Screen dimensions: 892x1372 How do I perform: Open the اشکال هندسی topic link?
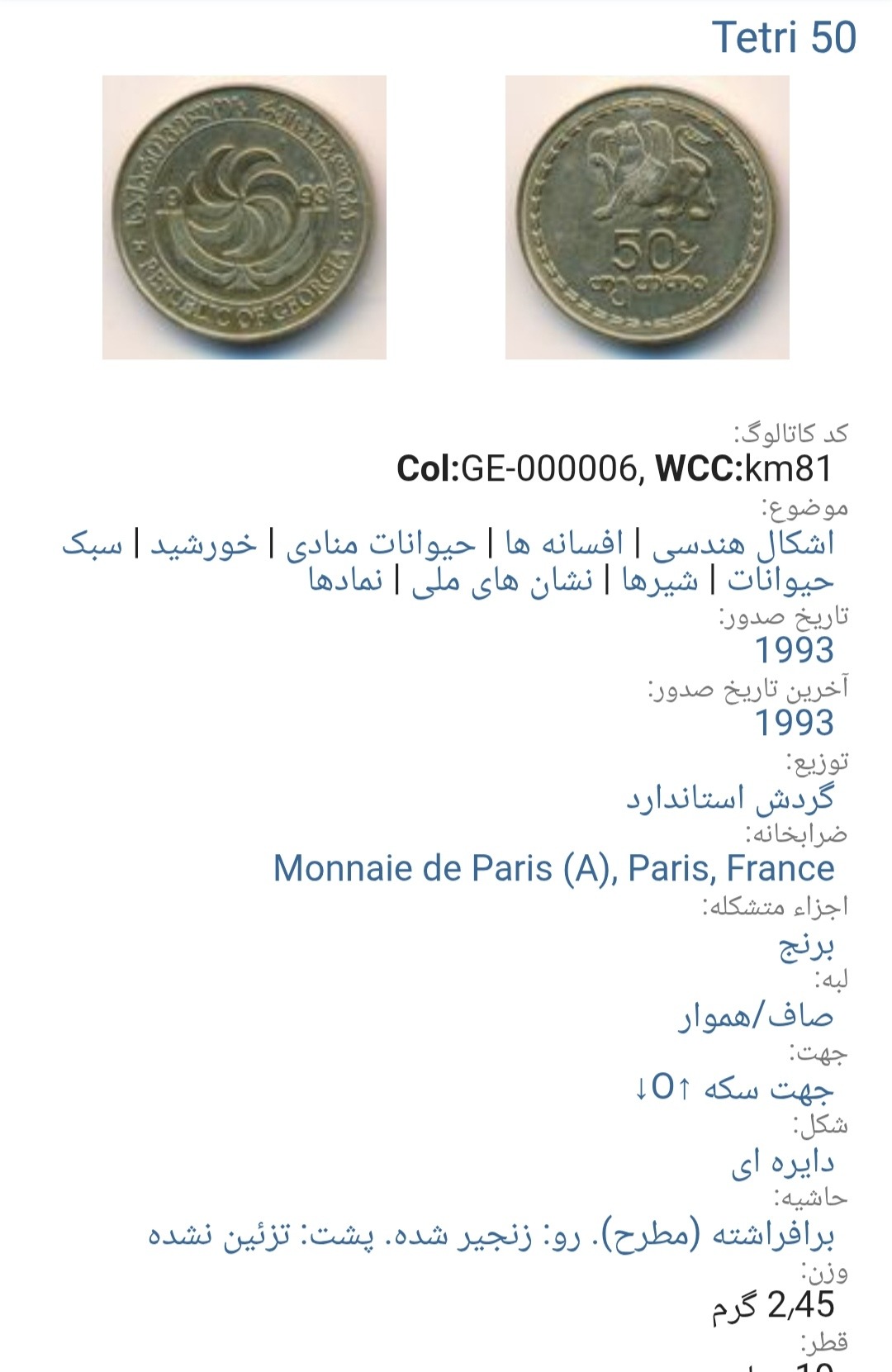(743, 544)
